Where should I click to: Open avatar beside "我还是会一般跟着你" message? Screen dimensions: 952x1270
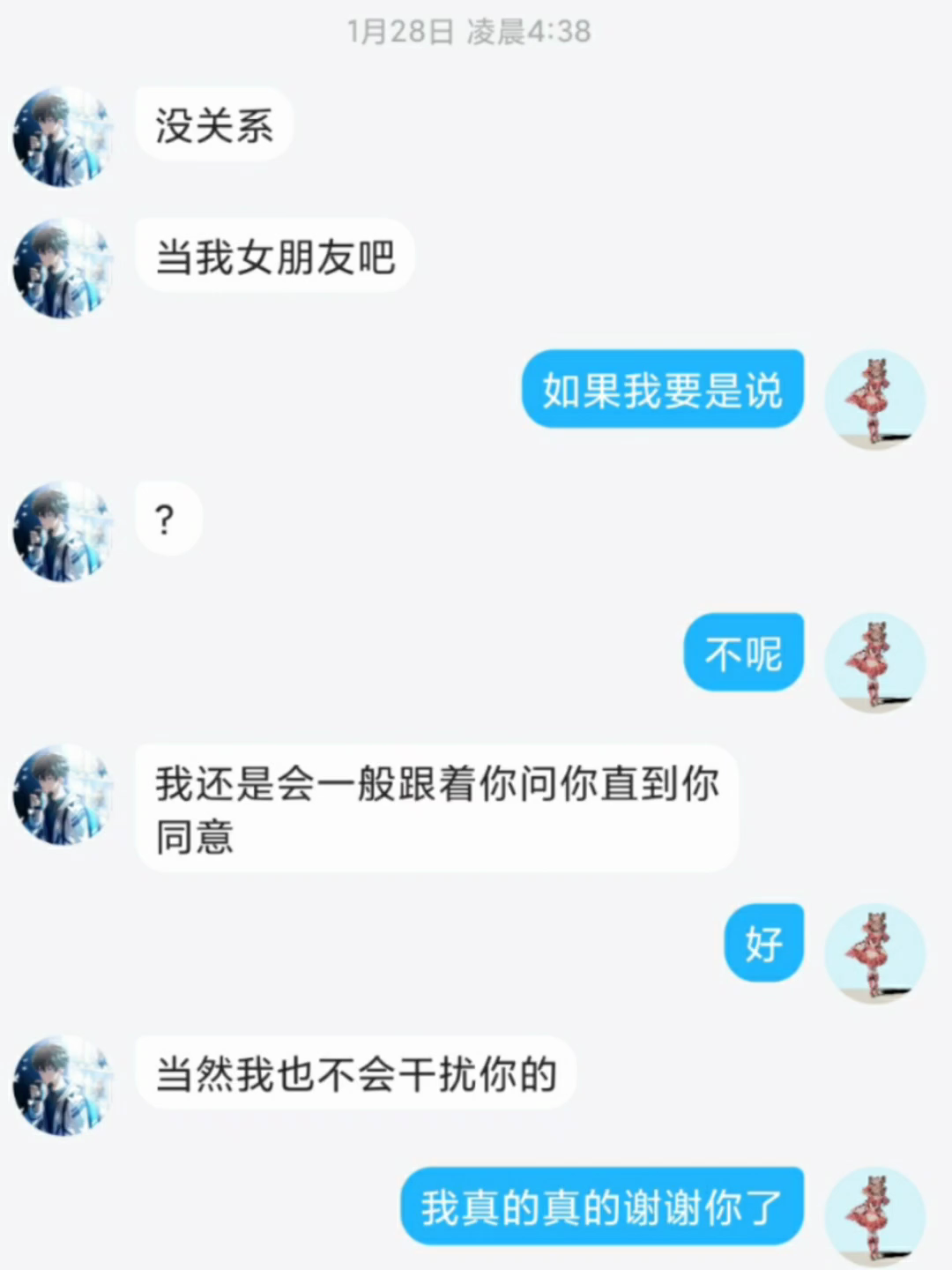point(63,795)
